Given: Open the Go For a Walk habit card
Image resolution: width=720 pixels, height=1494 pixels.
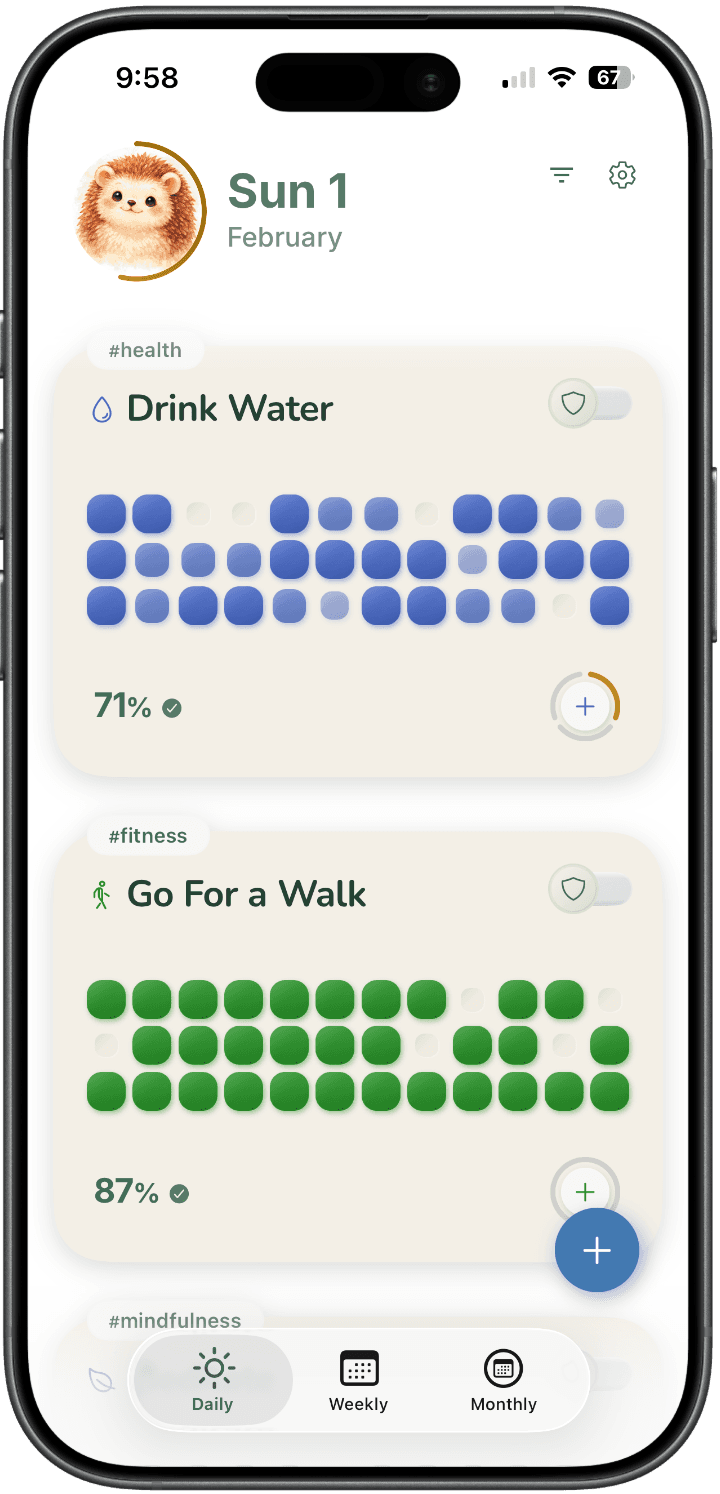Looking at the screenshot, I should [x=246, y=894].
